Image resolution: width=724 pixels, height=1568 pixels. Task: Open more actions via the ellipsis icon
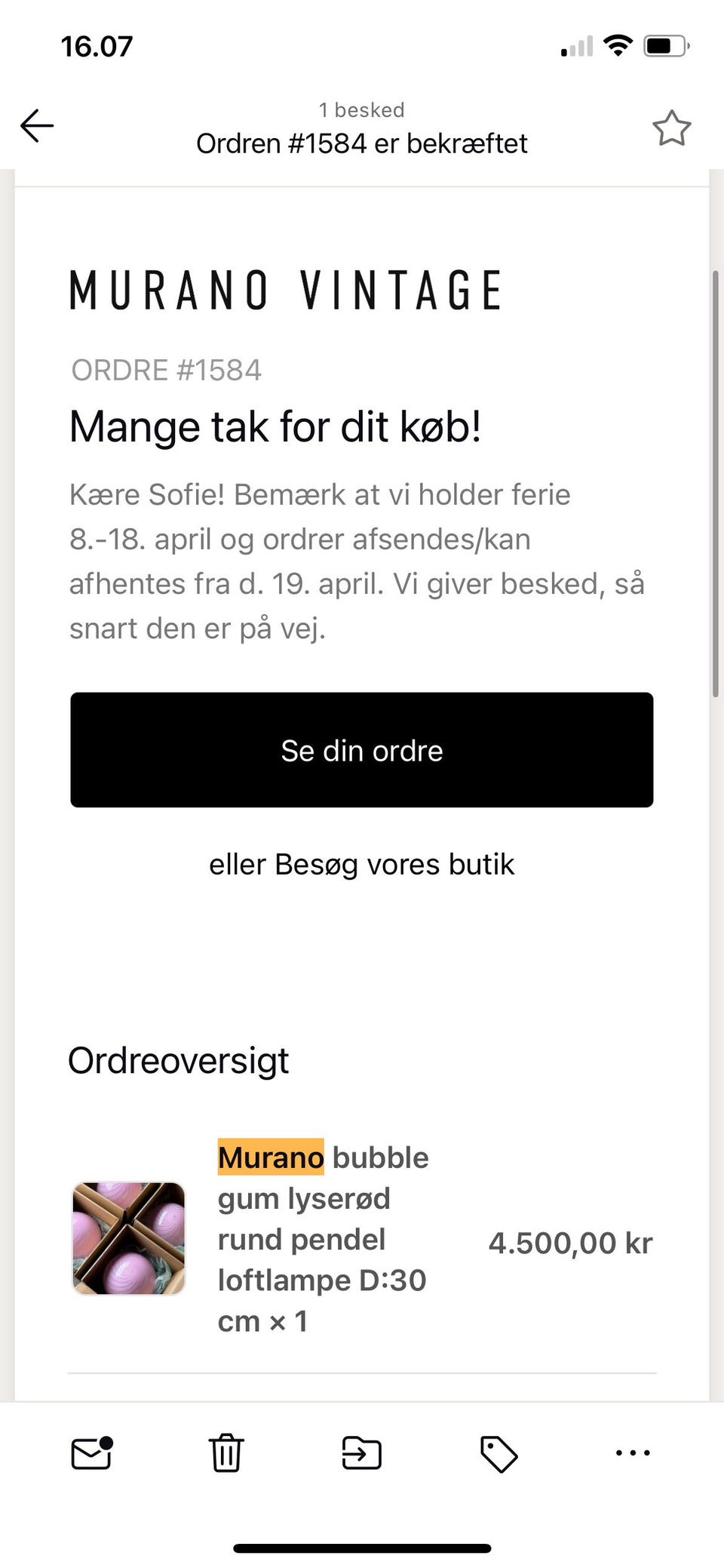point(632,1453)
